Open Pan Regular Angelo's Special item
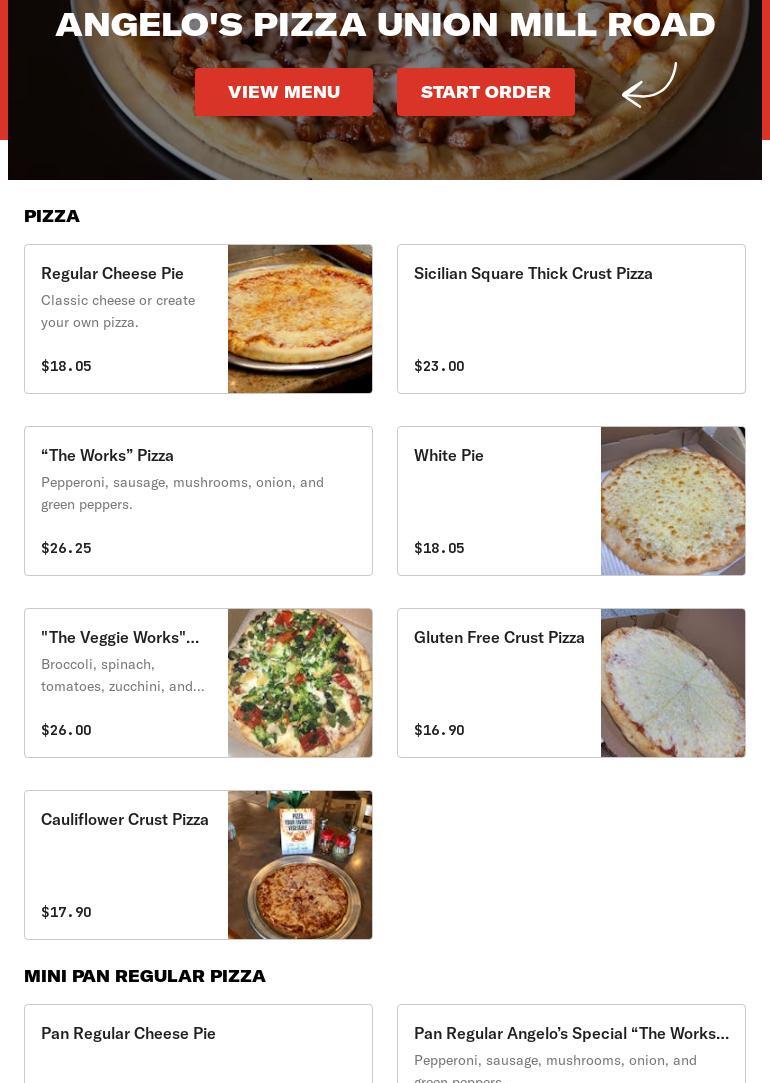The width and height of the screenshot is (770, 1083). (571, 1043)
